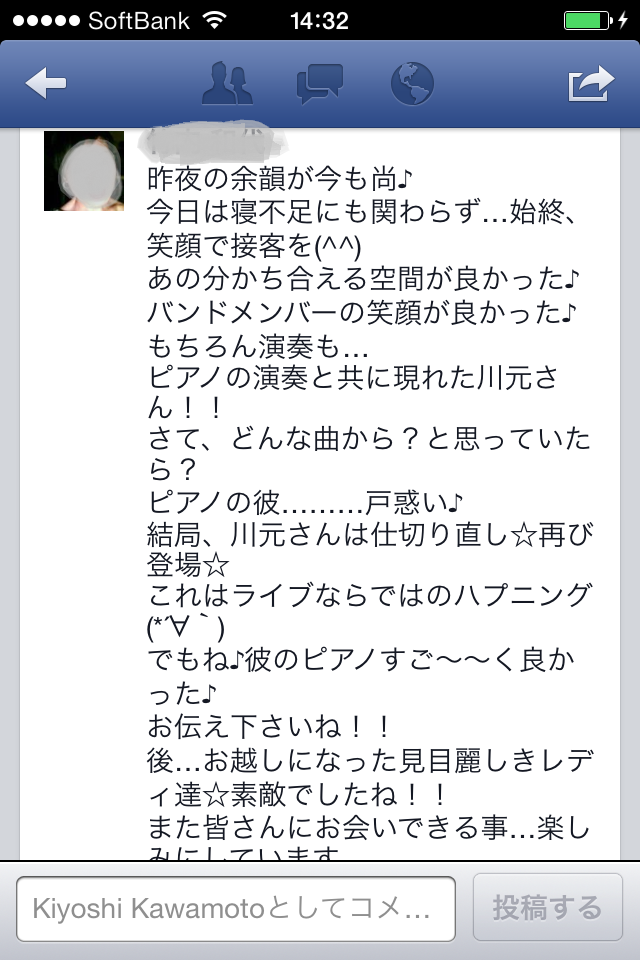Screen dimensions: 640x960
Task: Share this post via the arrow icon
Action: 590,84
